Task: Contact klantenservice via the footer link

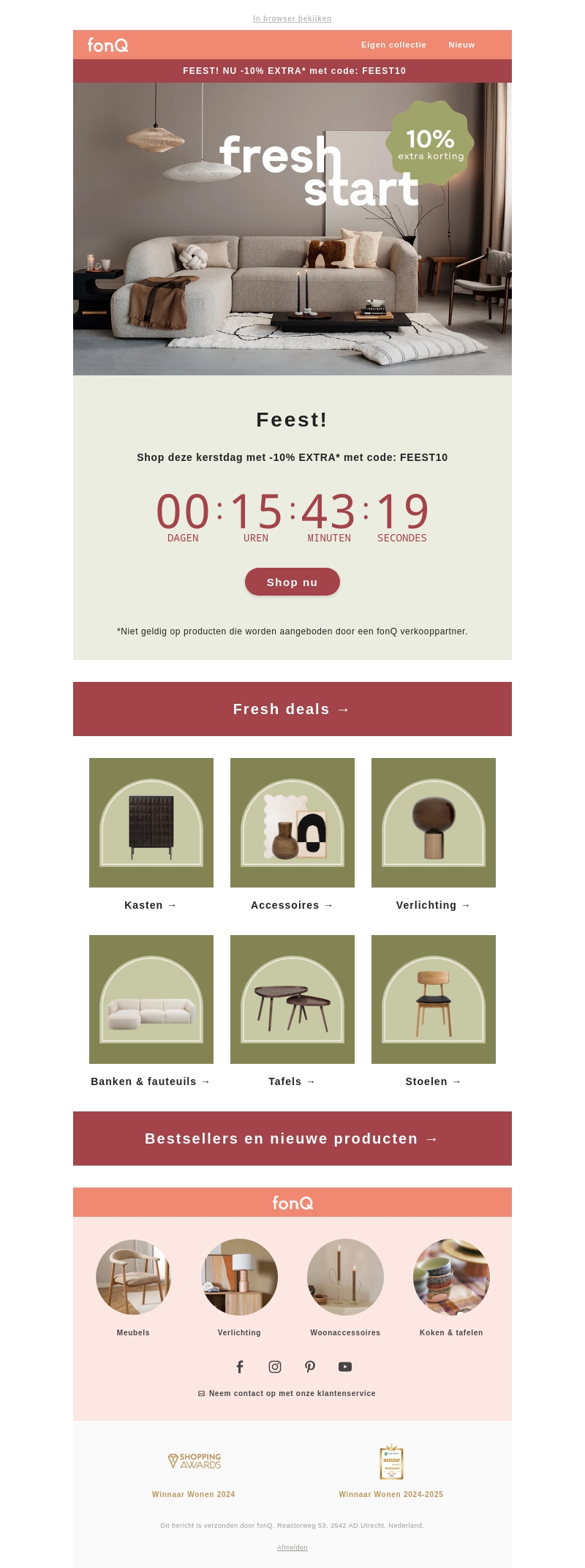Action: click(292, 1394)
